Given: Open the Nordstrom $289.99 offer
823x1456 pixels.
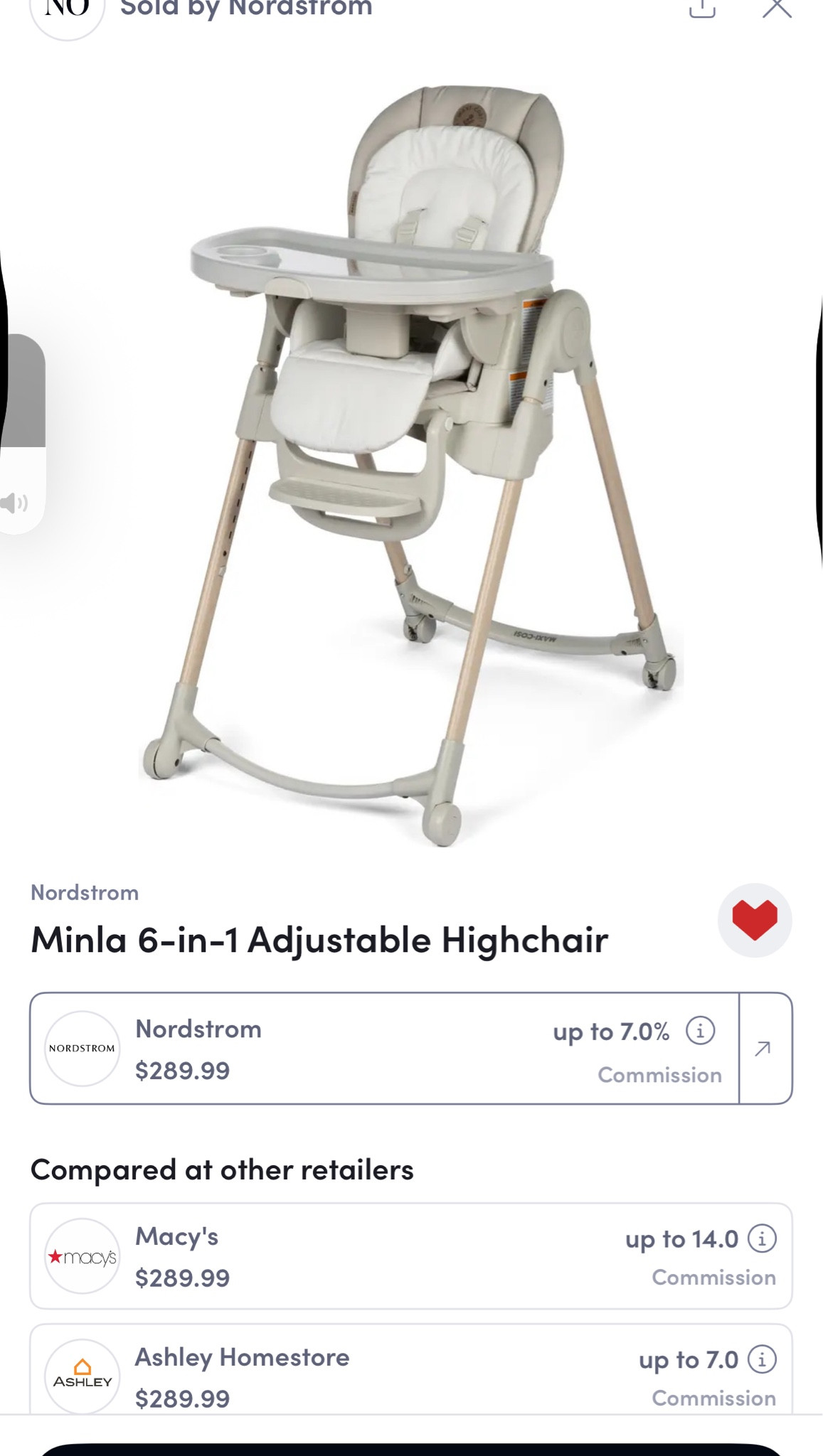Looking at the screenshot, I should [384, 1048].
